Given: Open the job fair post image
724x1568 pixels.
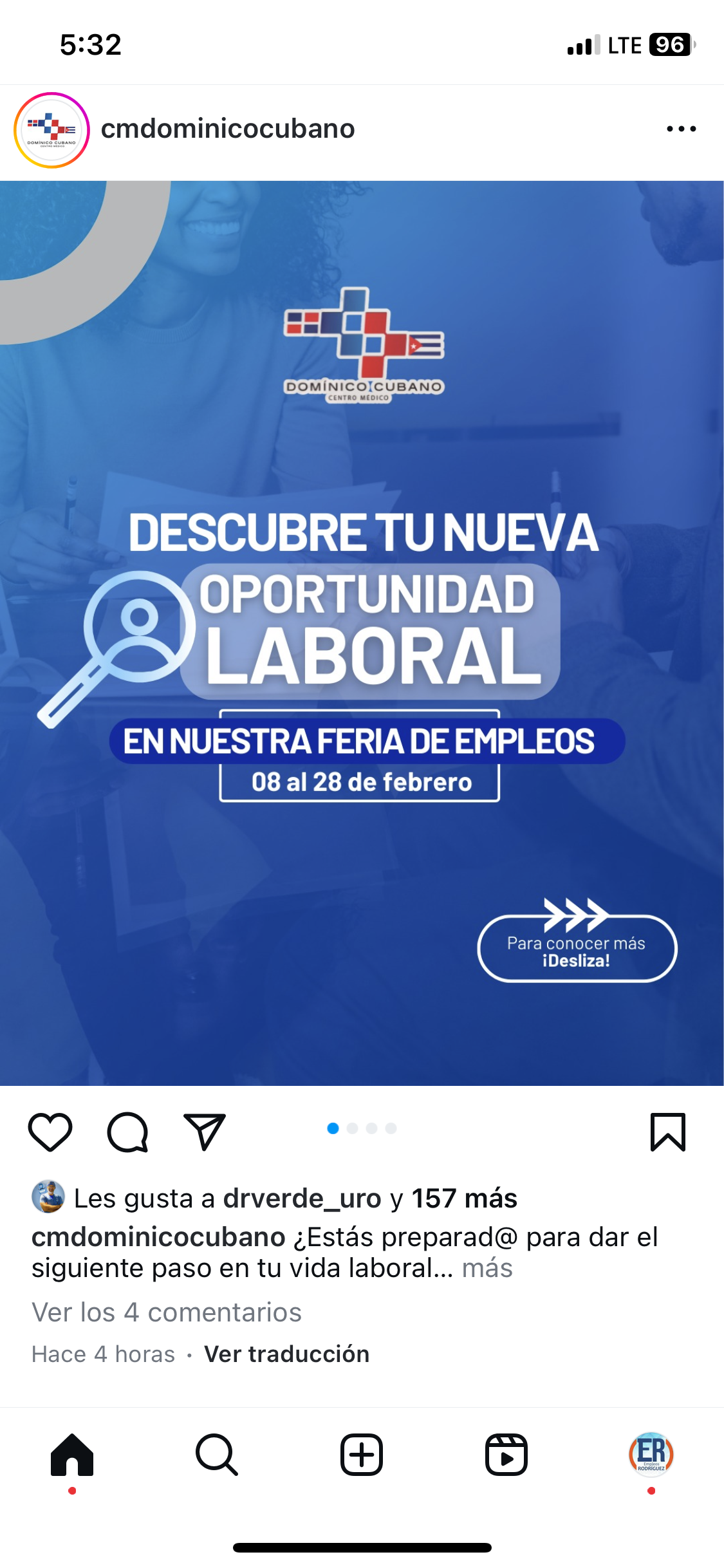Looking at the screenshot, I should [x=362, y=633].
